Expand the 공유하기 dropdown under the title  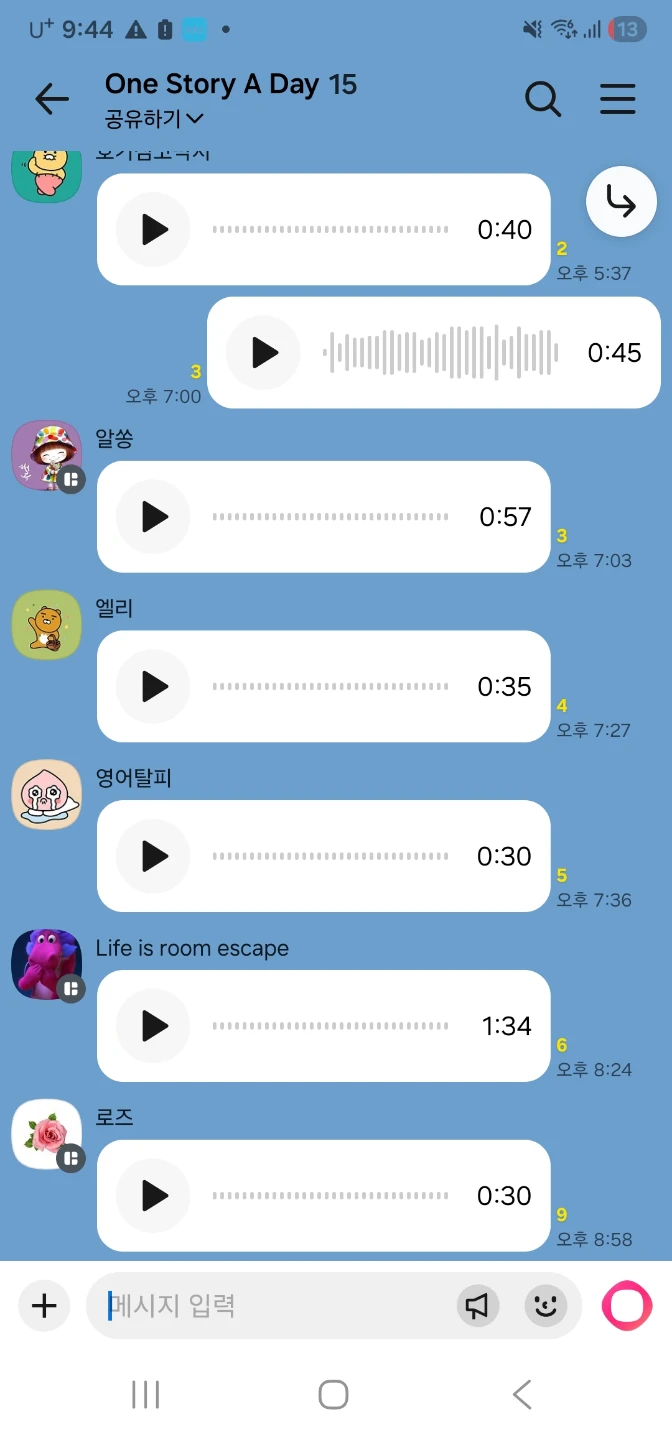tap(154, 119)
